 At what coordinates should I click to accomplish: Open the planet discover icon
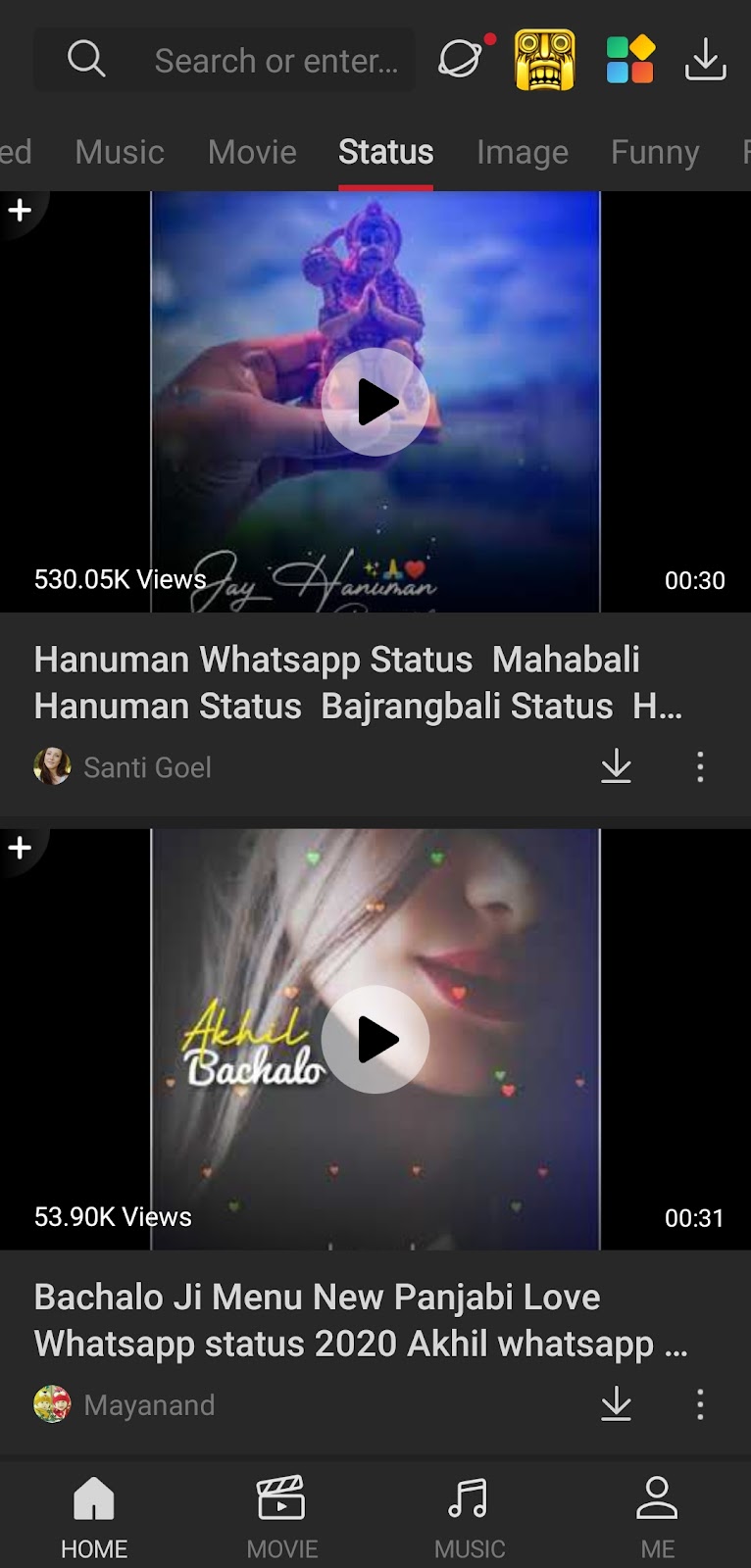click(x=462, y=59)
